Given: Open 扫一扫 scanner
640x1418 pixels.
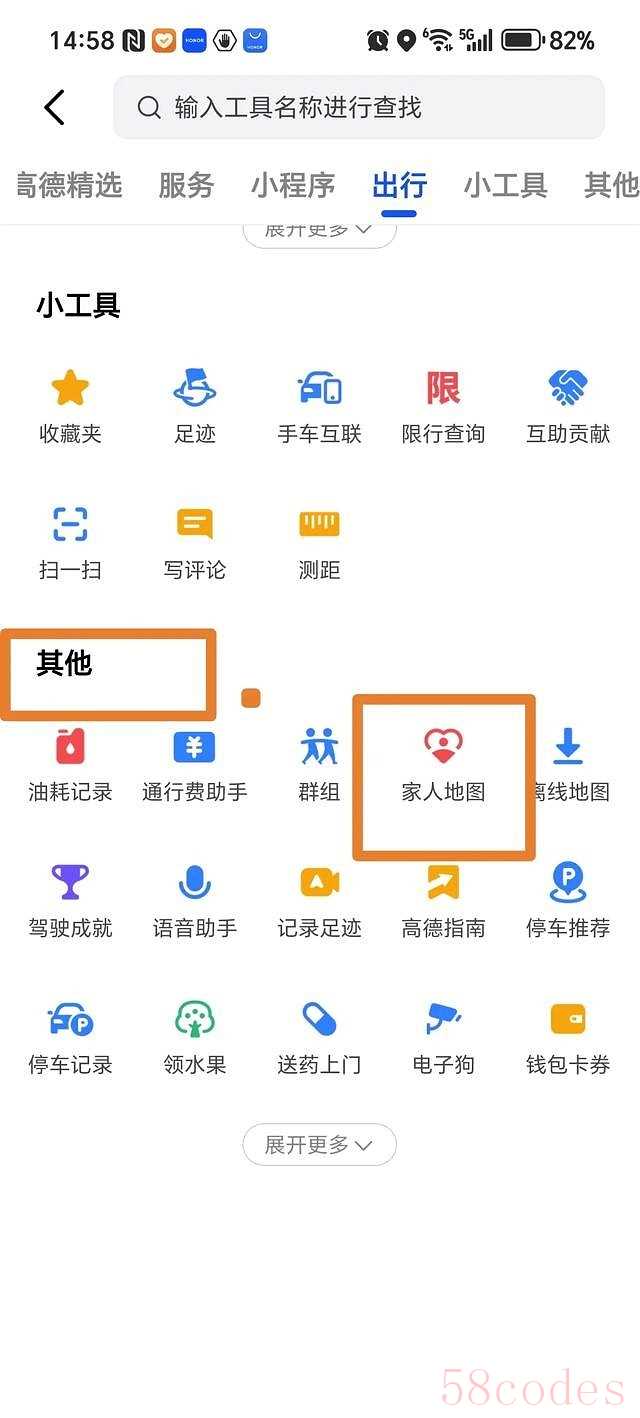Looking at the screenshot, I should point(70,541).
